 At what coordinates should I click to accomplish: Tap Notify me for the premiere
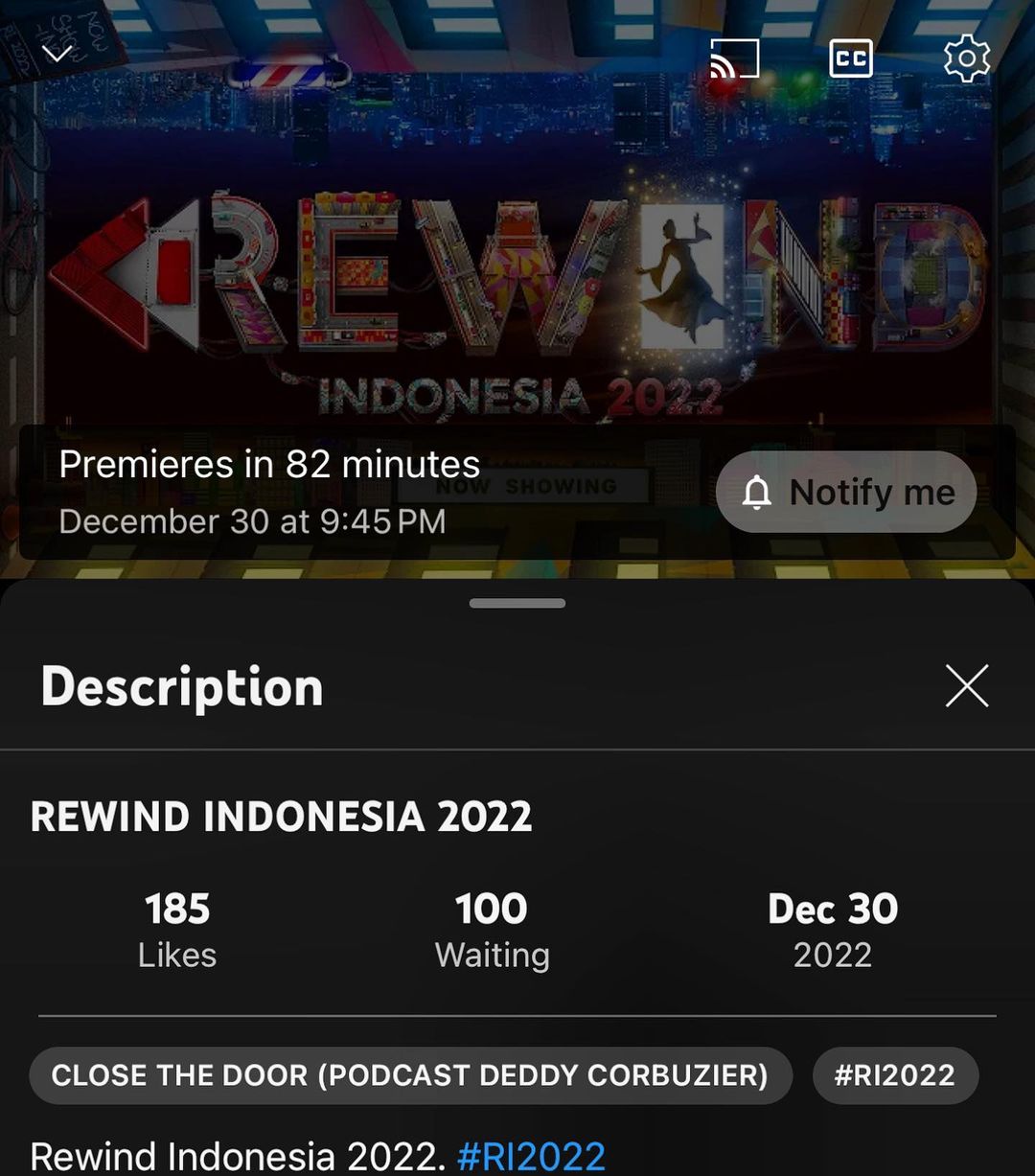pyautogui.click(x=846, y=492)
